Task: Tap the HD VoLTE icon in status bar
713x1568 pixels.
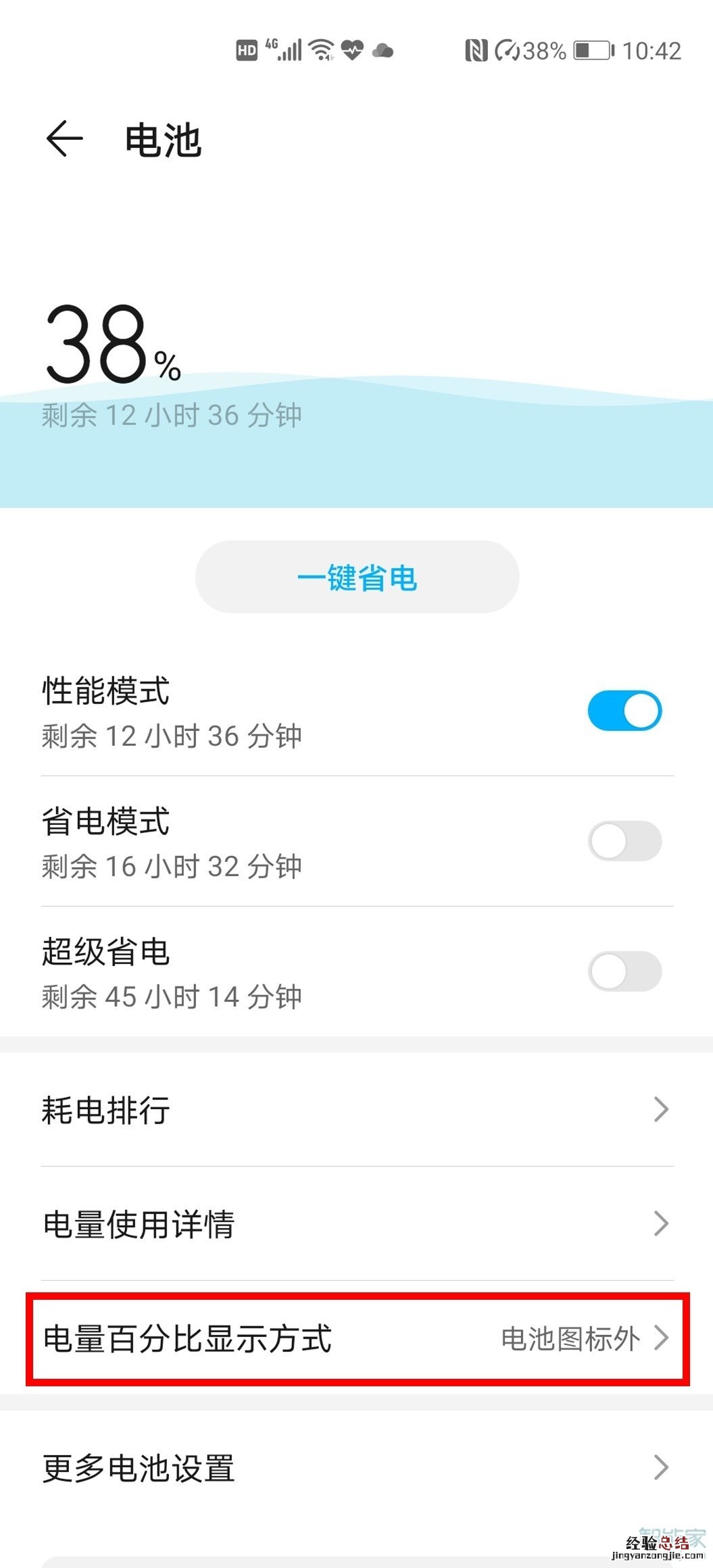Action: coord(247,49)
